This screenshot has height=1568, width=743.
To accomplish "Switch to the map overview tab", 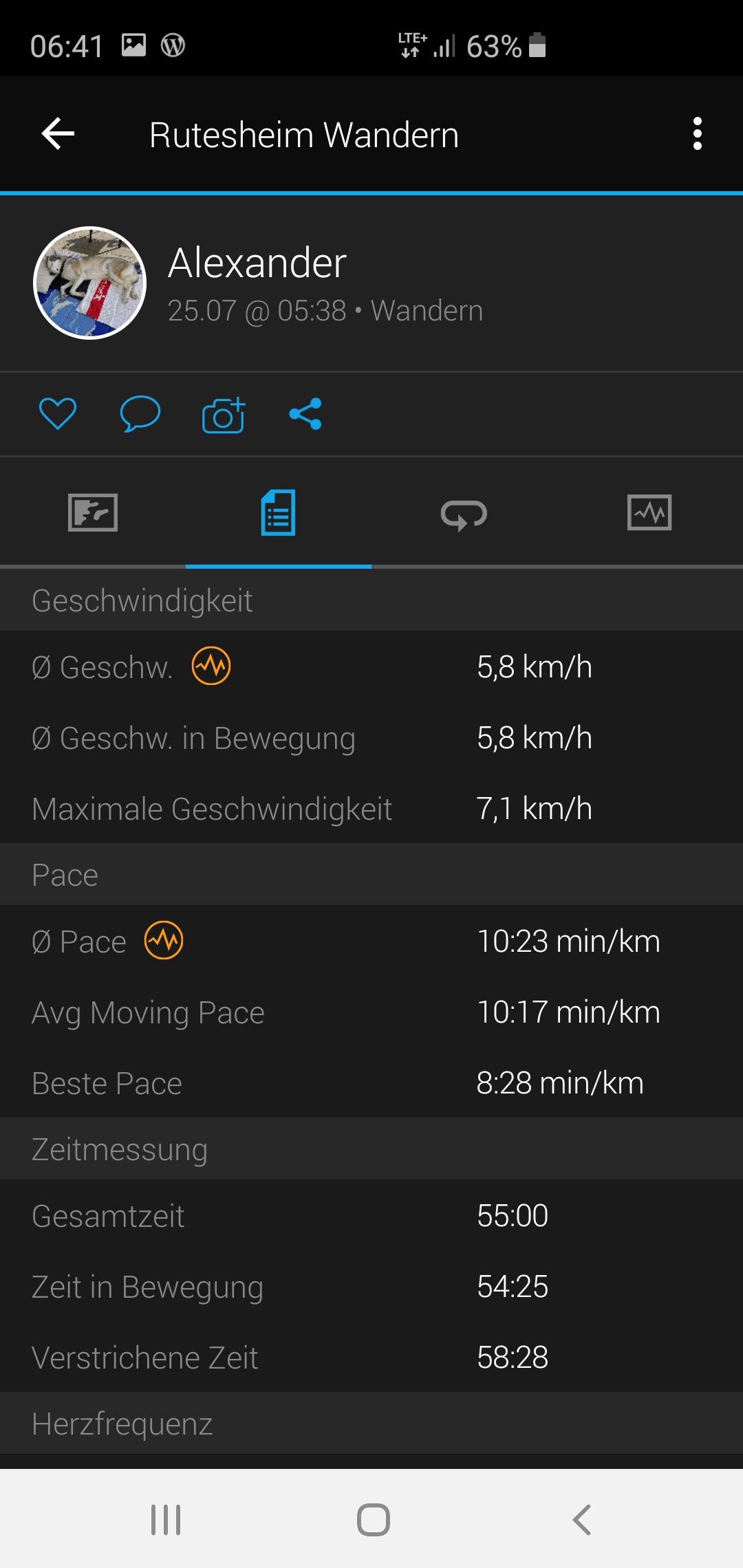I will [x=93, y=512].
